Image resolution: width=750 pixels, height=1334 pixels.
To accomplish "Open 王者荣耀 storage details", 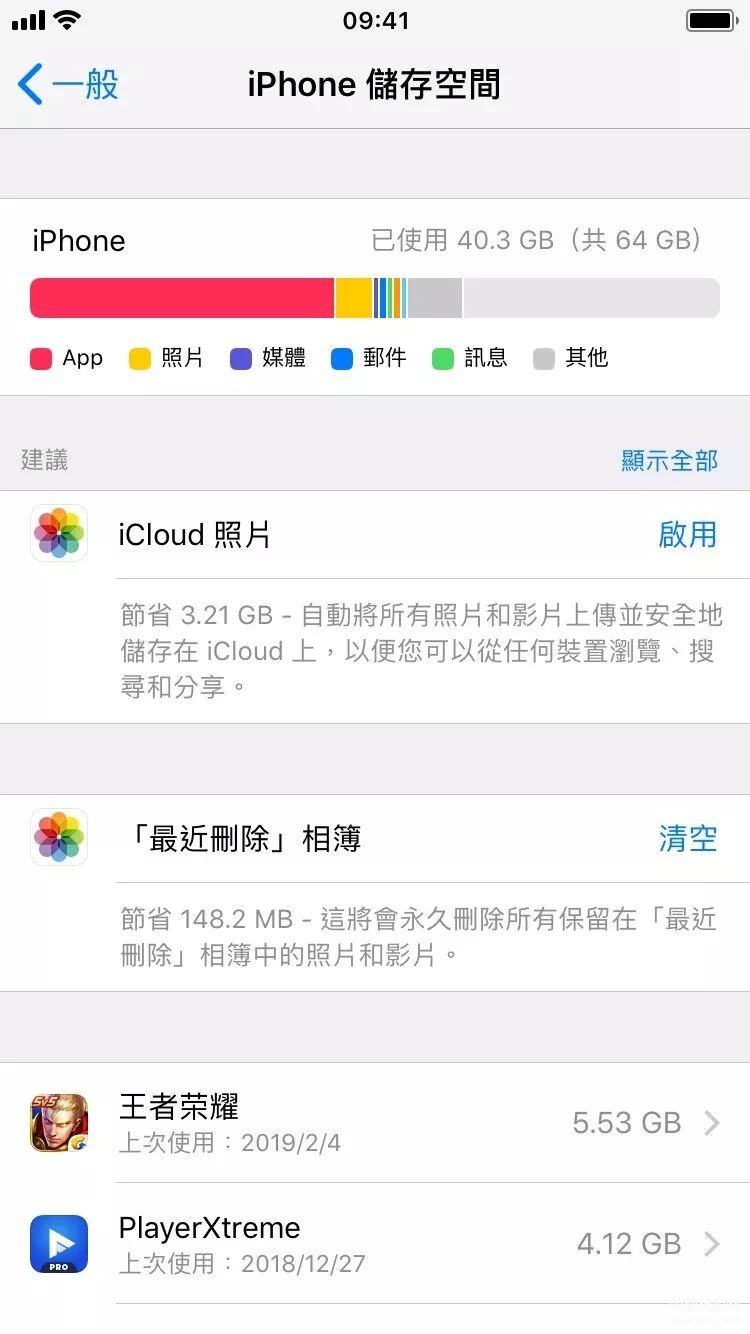I will 375,1122.
